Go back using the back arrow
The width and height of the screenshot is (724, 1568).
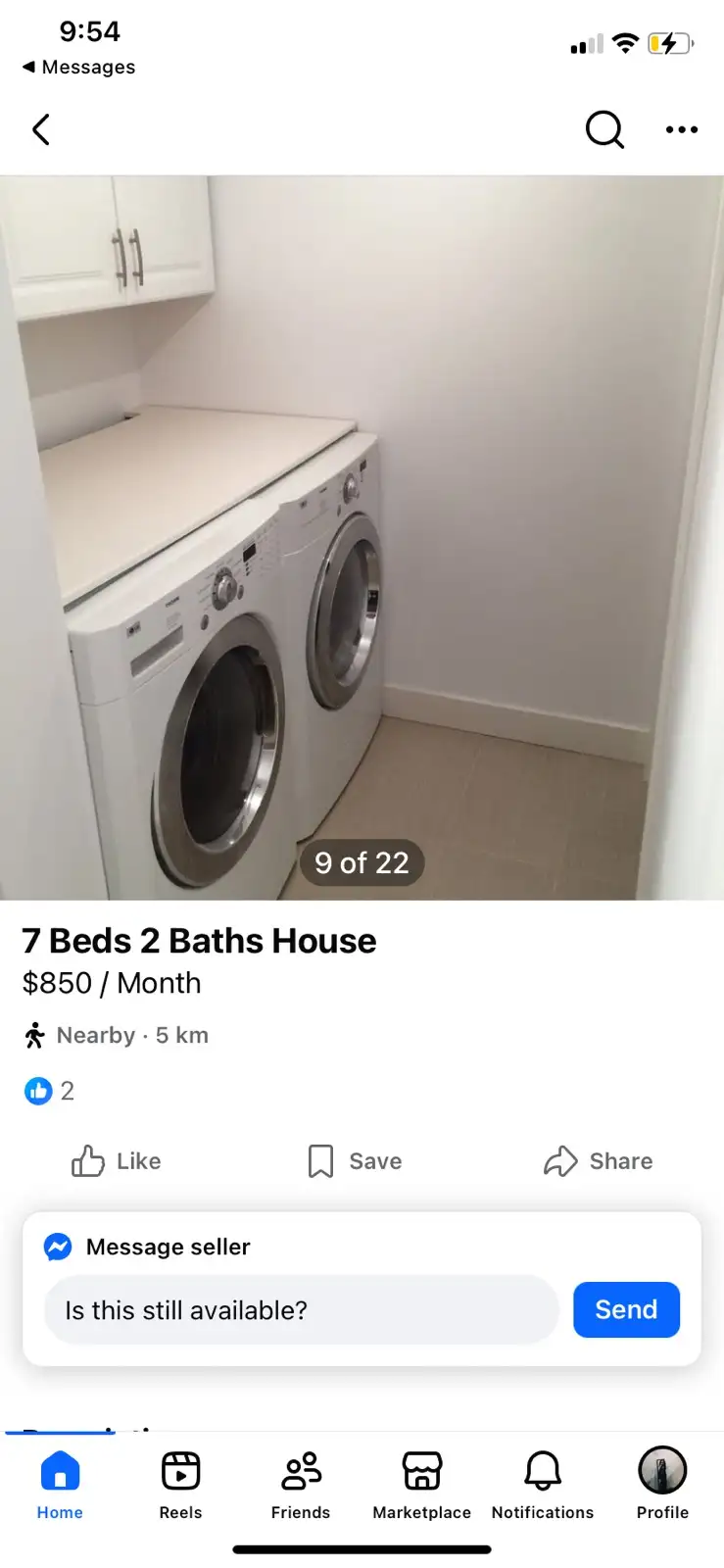click(x=41, y=129)
